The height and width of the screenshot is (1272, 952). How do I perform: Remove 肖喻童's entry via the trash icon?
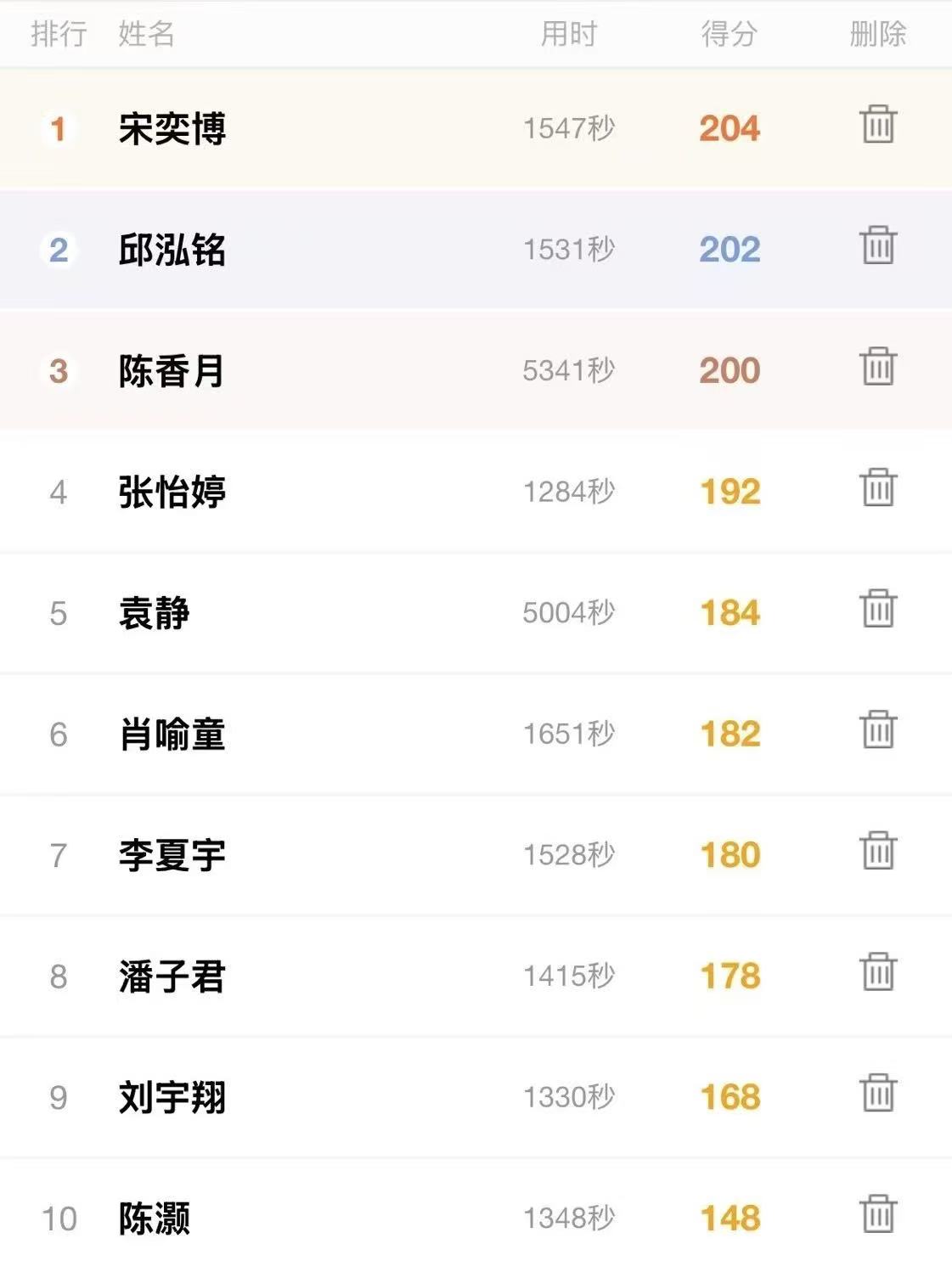(878, 730)
